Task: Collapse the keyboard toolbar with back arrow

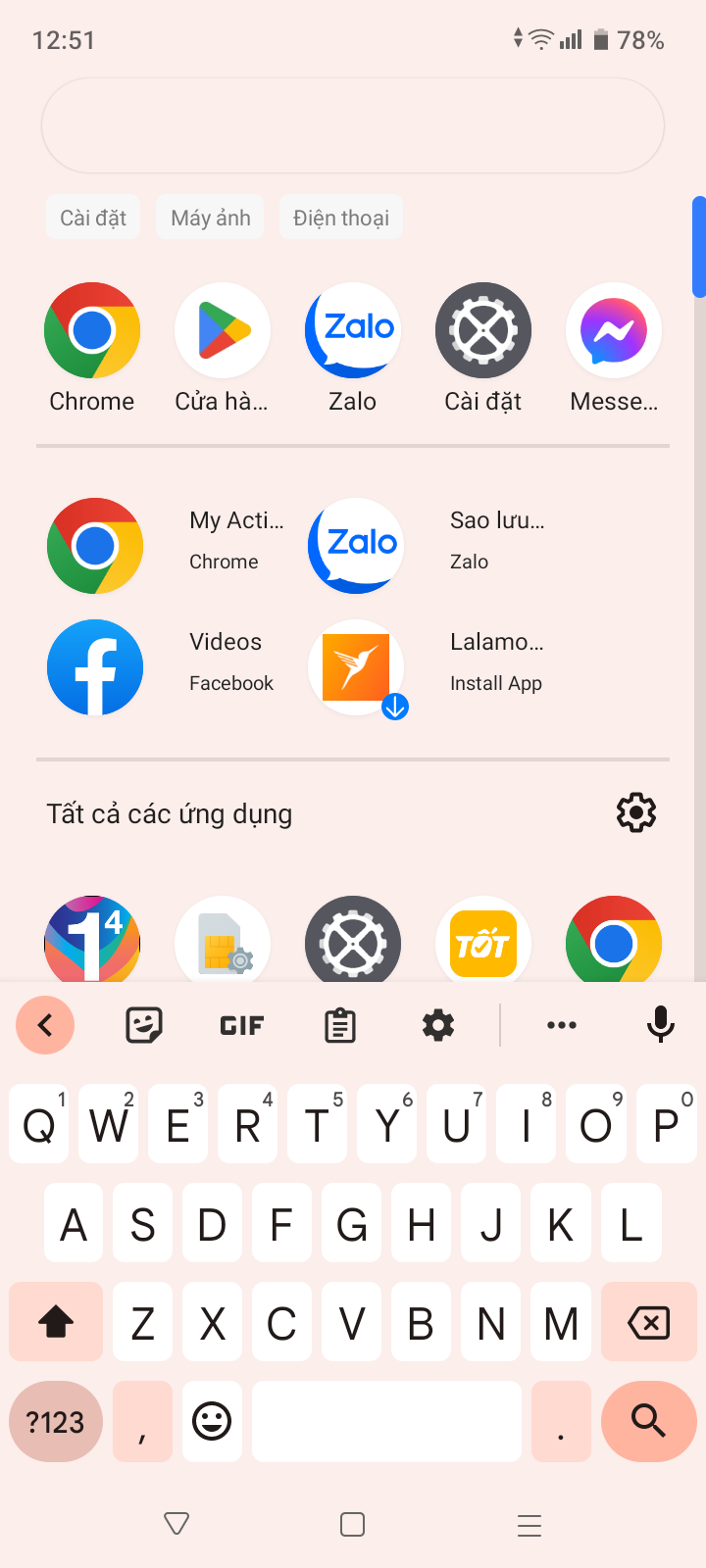Action: click(x=45, y=1025)
